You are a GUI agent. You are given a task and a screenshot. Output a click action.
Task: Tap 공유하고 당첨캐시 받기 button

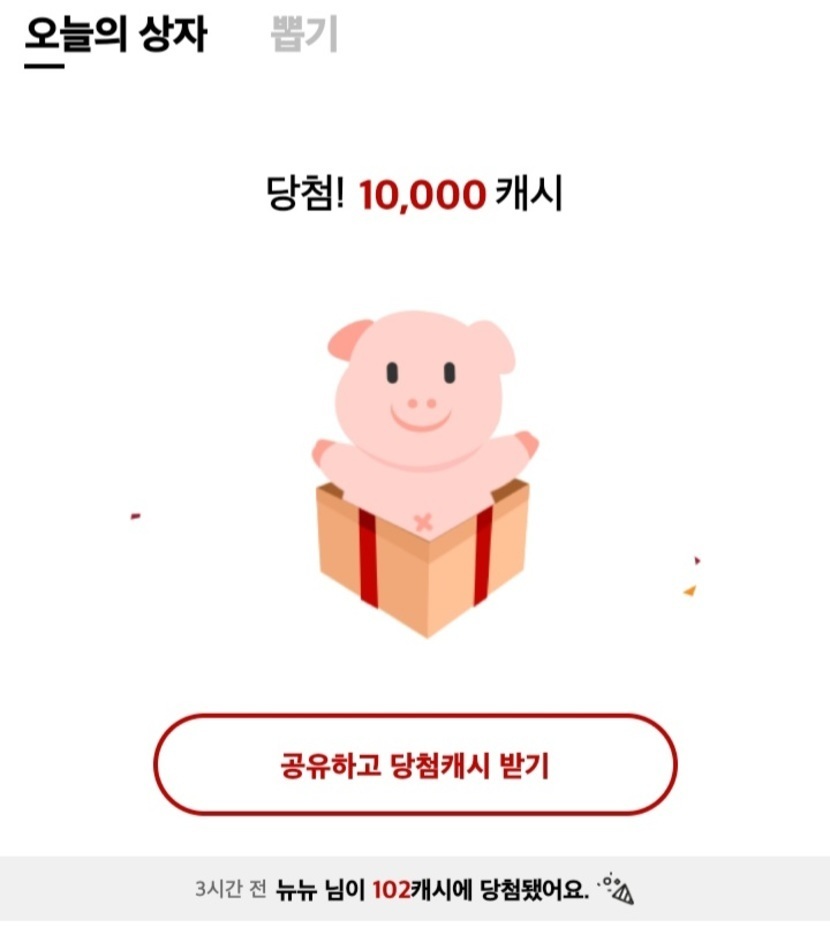click(415, 765)
